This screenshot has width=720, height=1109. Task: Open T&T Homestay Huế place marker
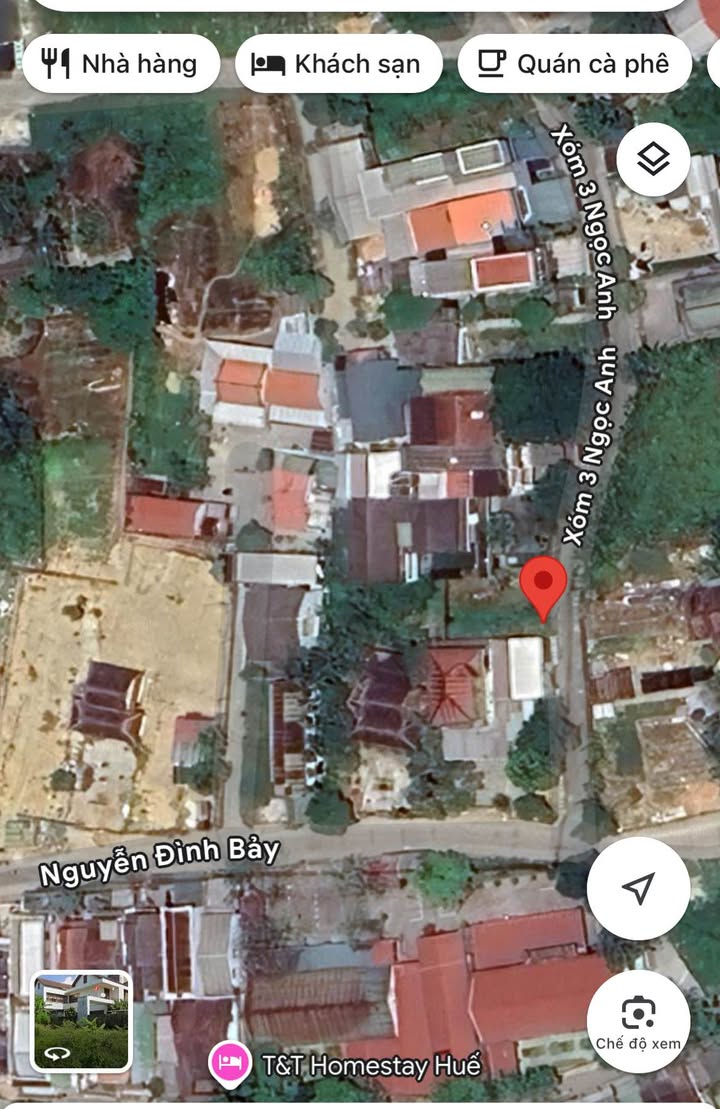click(x=230, y=1065)
